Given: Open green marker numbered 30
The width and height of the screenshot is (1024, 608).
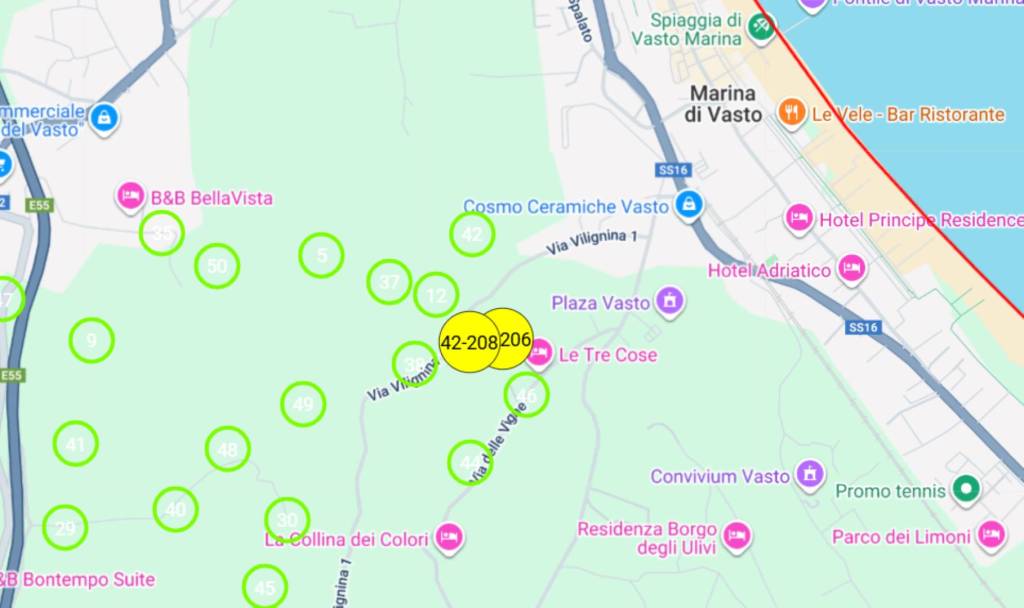Looking at the screenshot, I should (x=287, y=520).
